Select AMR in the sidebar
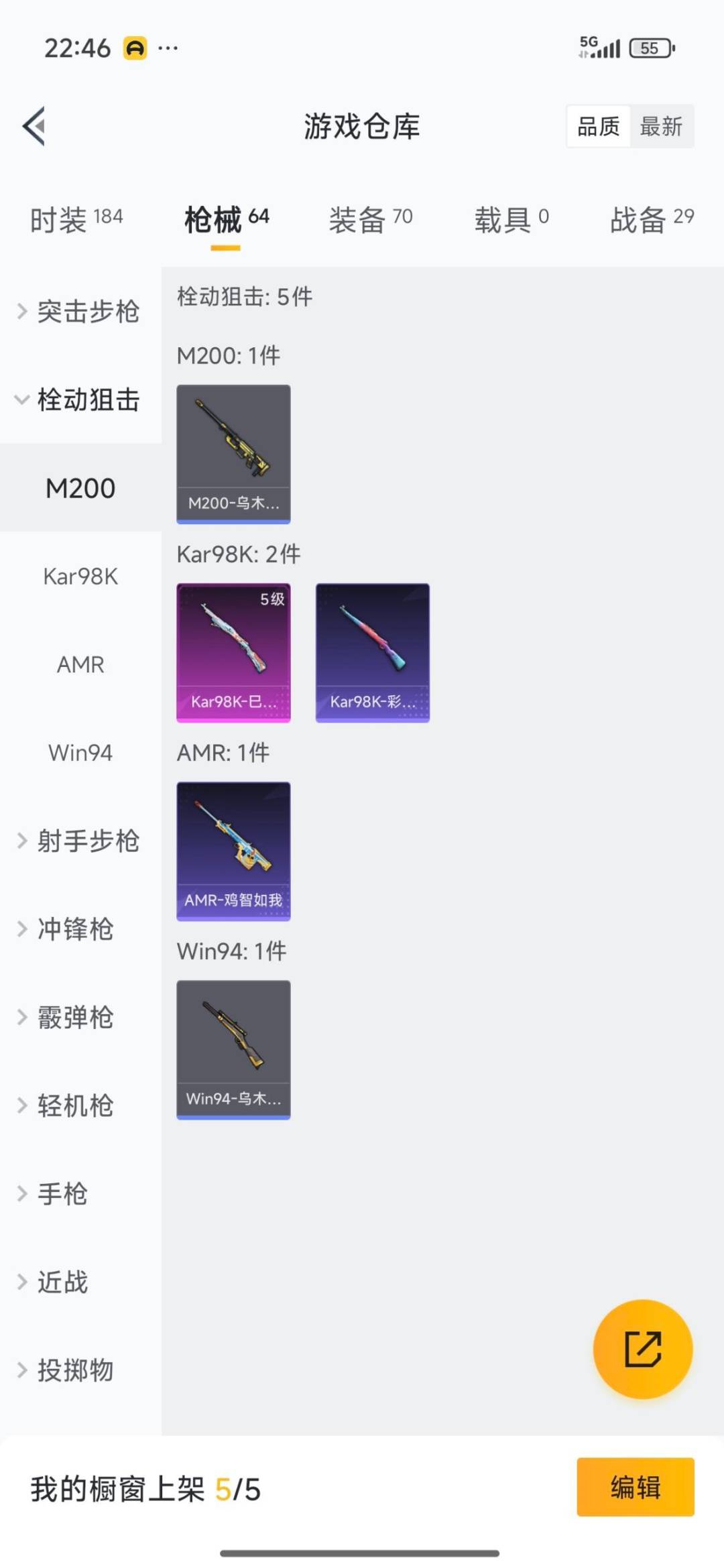The height and width of the screenshot is (1568, 724). point(80,665)
